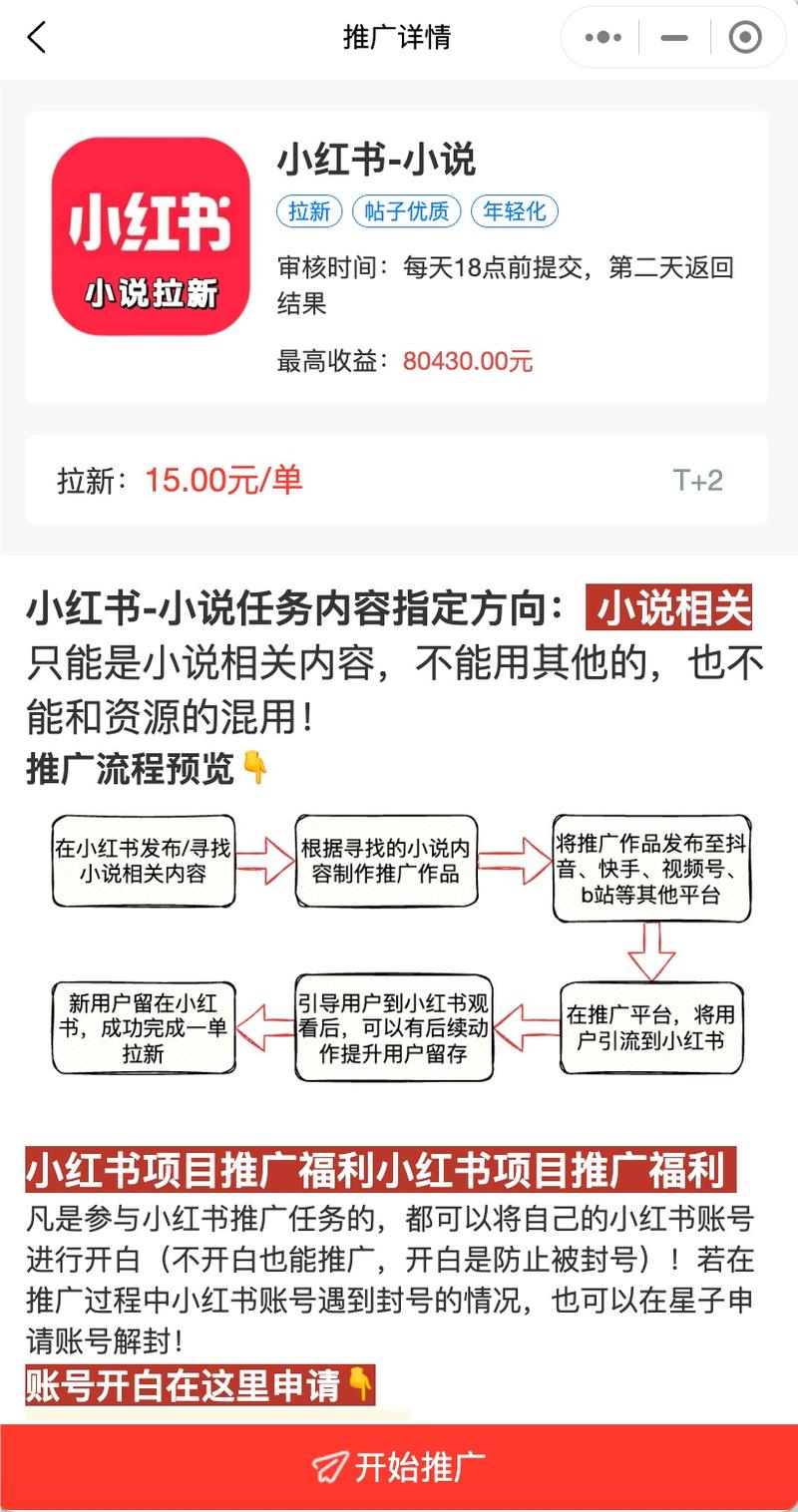Close the mini program with the circle icon

(745, 38)
